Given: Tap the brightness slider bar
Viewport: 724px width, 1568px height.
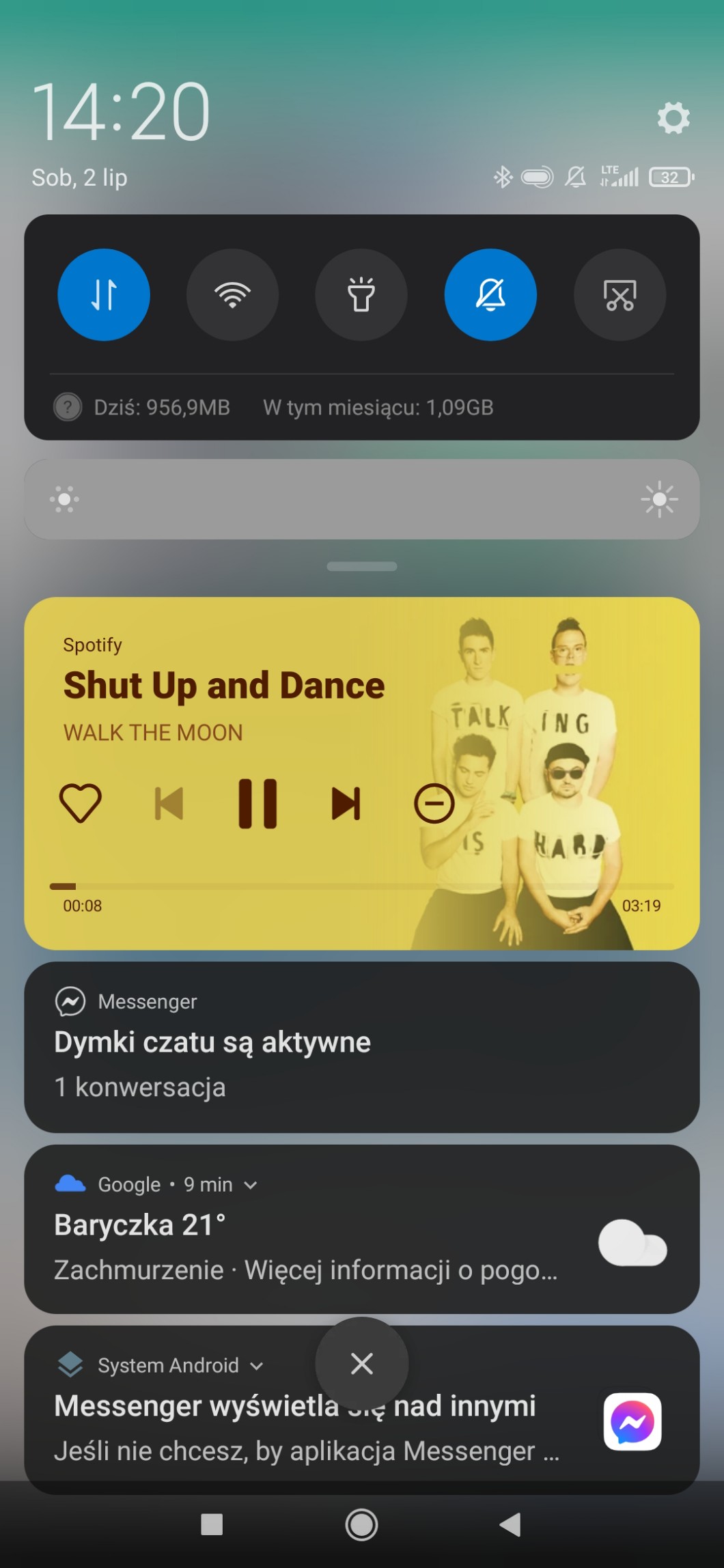Looking at the screenshot, I should click(362, 499).
